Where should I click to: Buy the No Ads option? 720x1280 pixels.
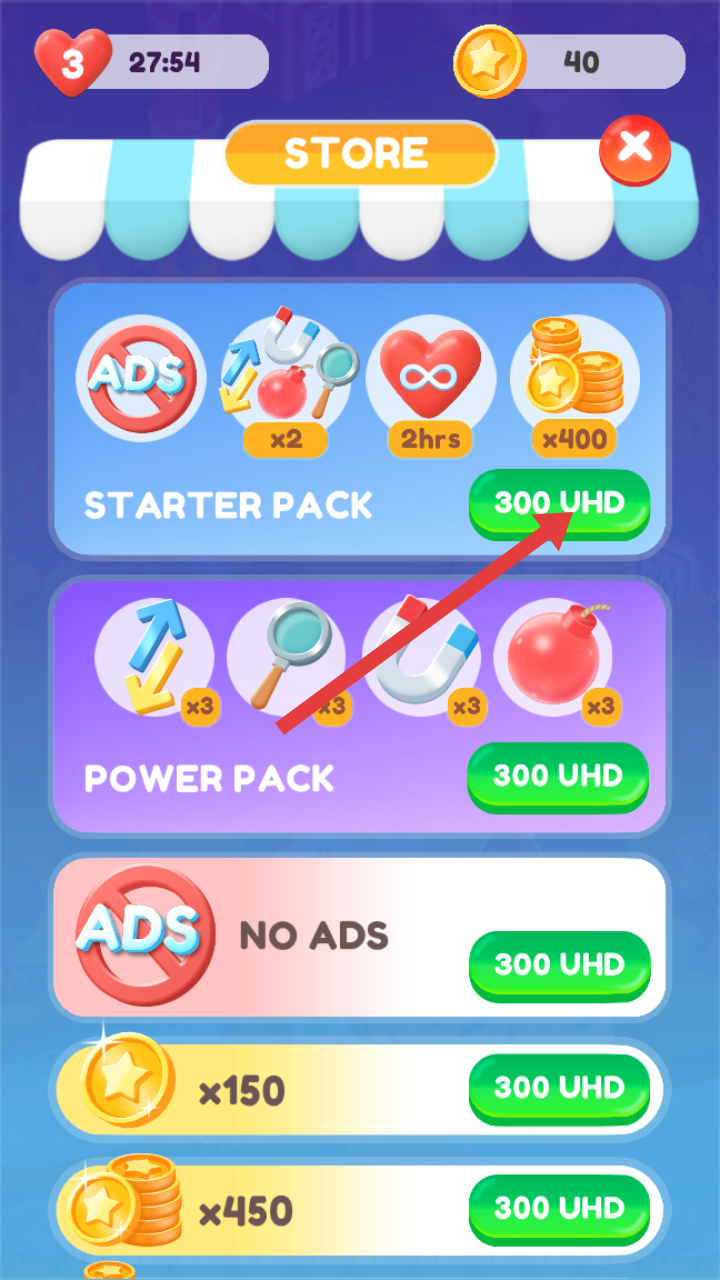point(559,964)
